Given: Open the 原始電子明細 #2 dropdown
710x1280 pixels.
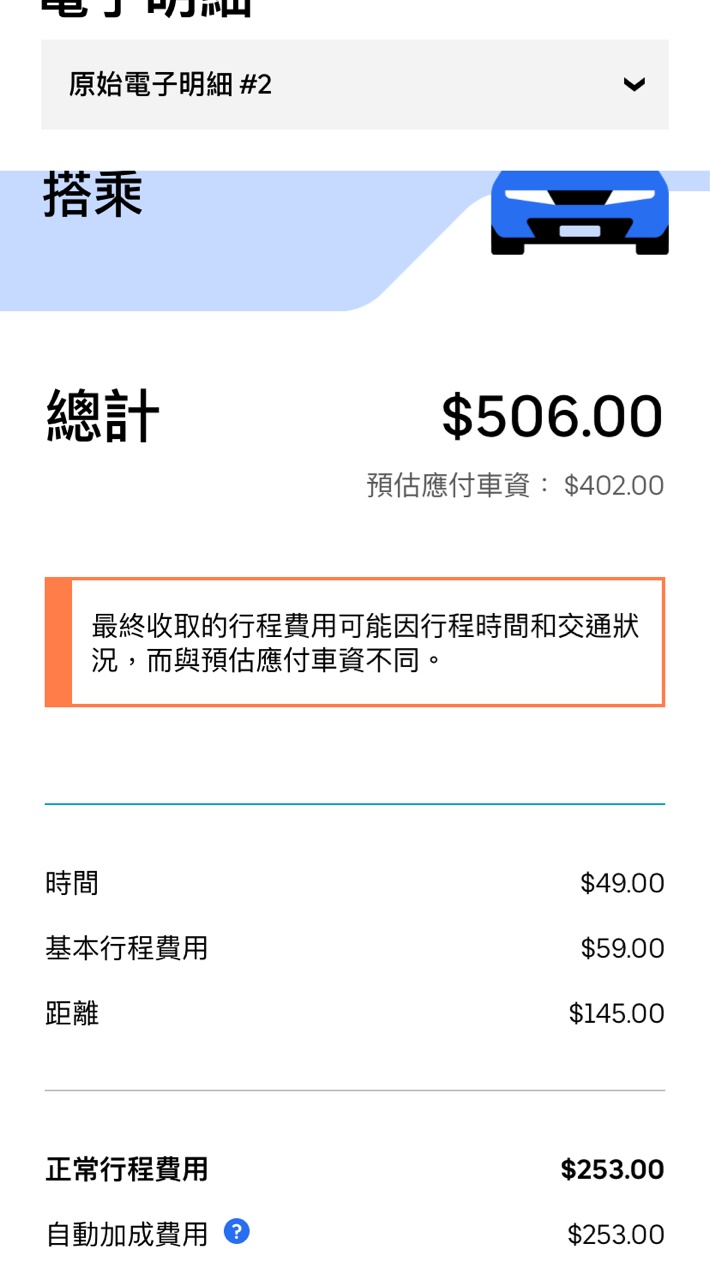Looking at the screenshot, I should [x=354, y=85].
